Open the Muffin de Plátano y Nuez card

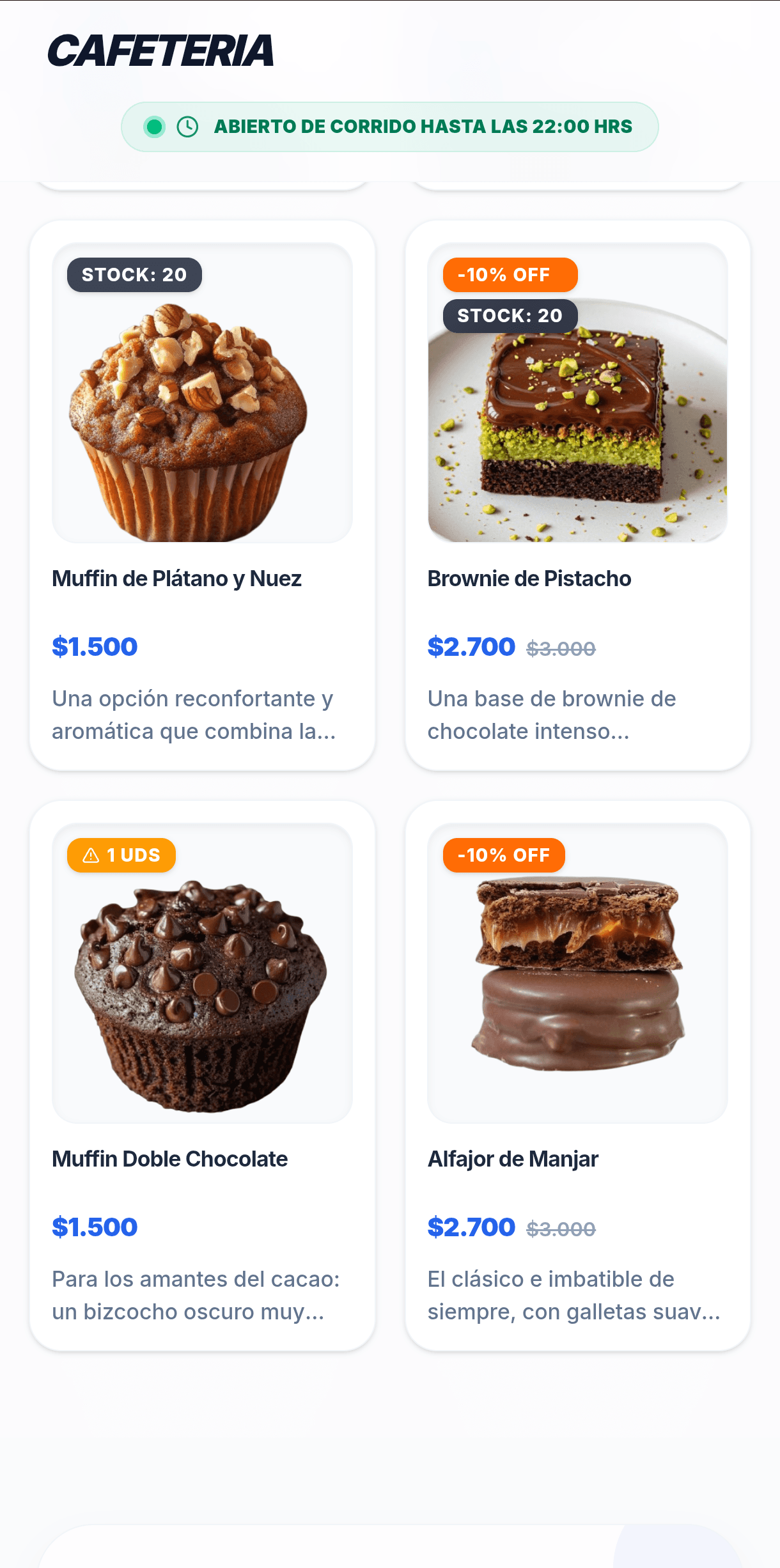point(202,495)
